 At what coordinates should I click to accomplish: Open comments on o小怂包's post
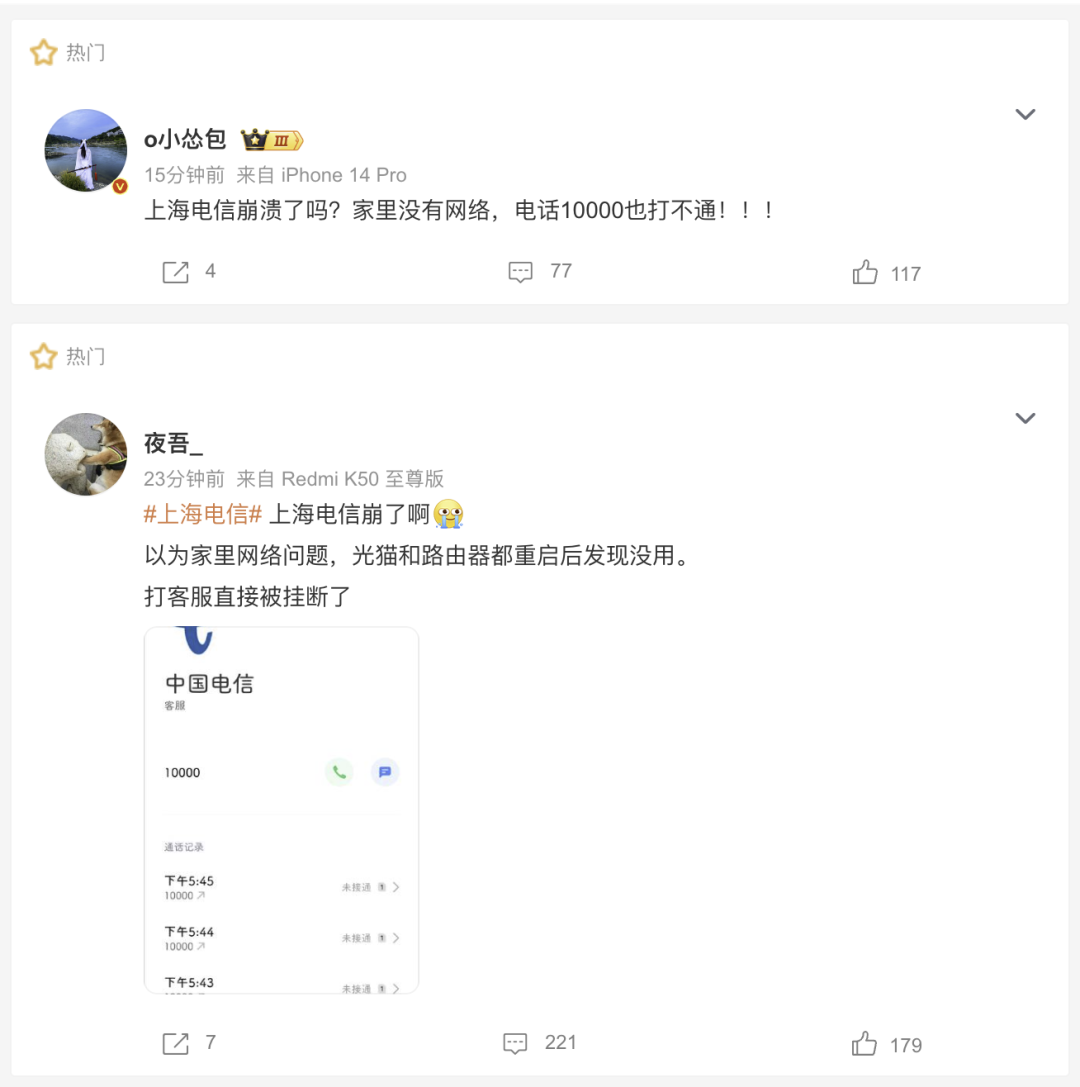click(x=521, y=272)
